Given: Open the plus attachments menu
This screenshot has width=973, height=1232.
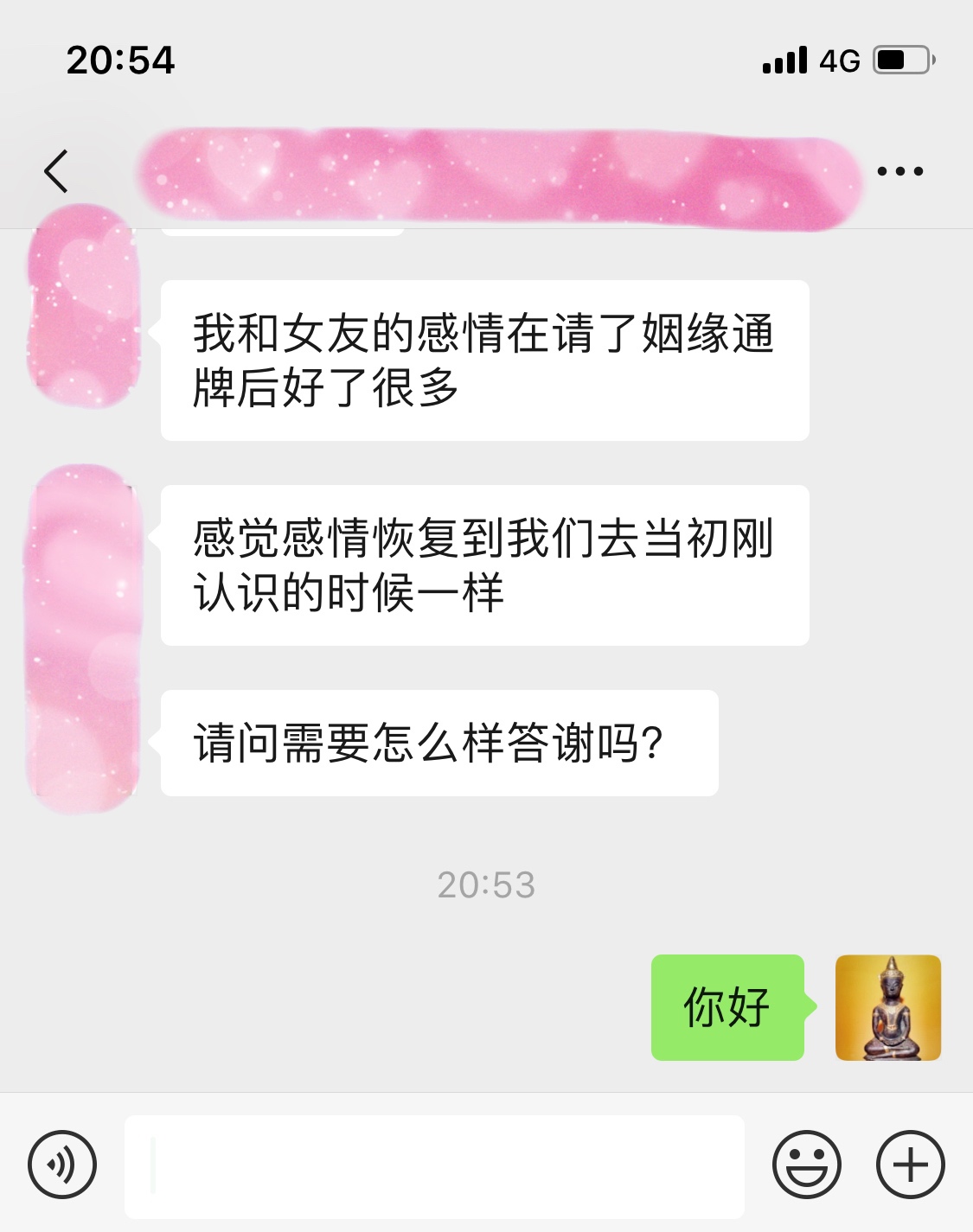Looking at the screenshot, I should pyautogui.click(x=910, y=1164).
